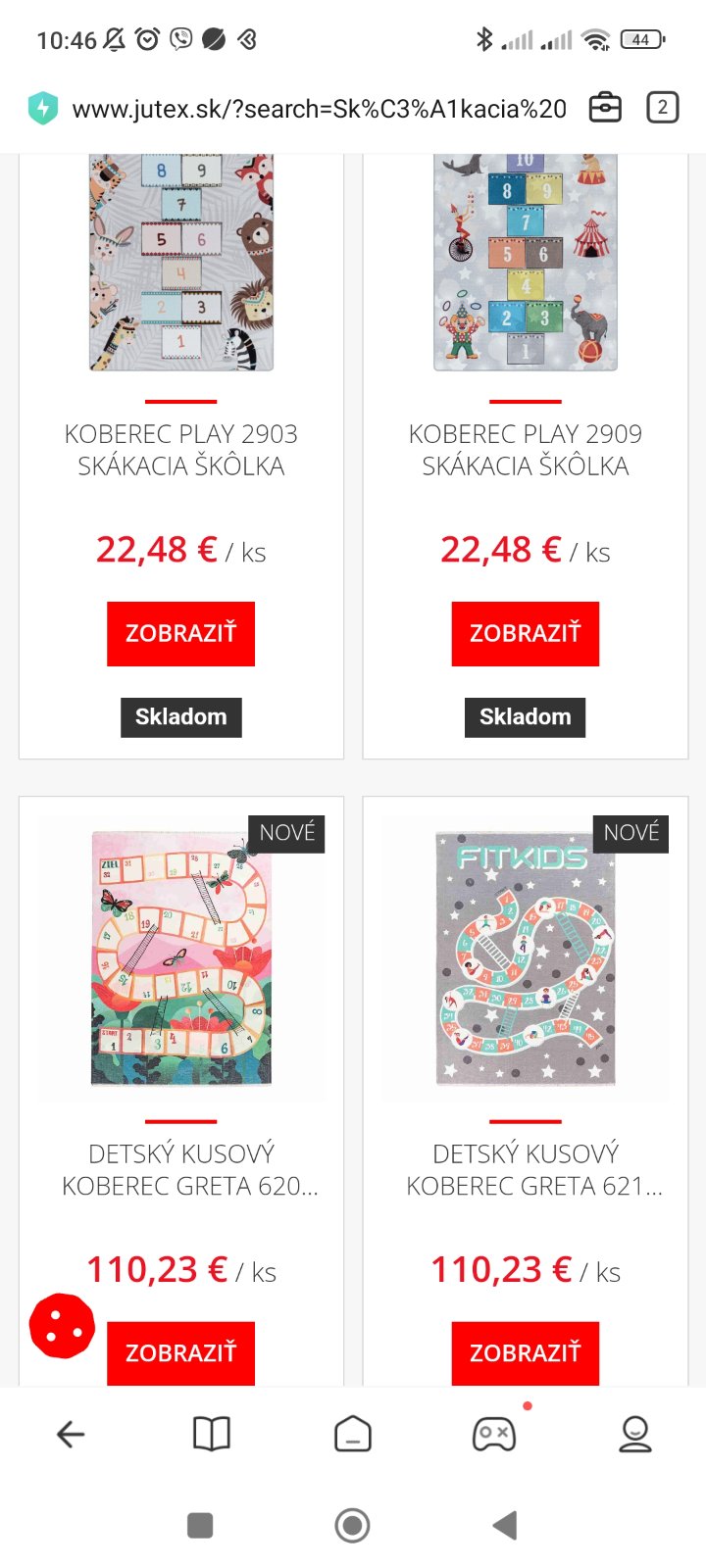The image size is (706, 1568).
Task: Open the red cookie settings badge
Action: click(x=62, y=1326)
